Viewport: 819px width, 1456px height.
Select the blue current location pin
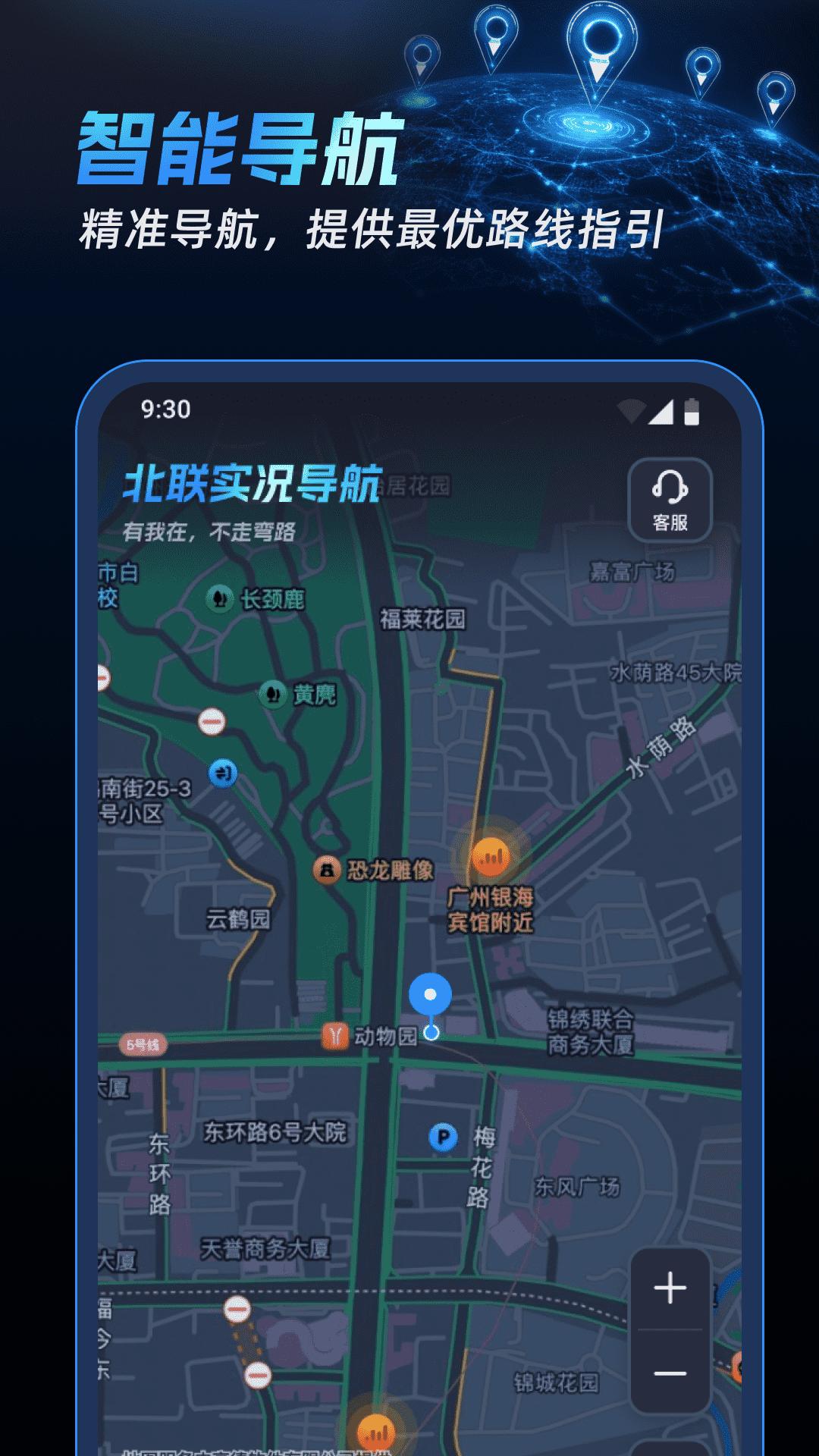tap(431, 991)
